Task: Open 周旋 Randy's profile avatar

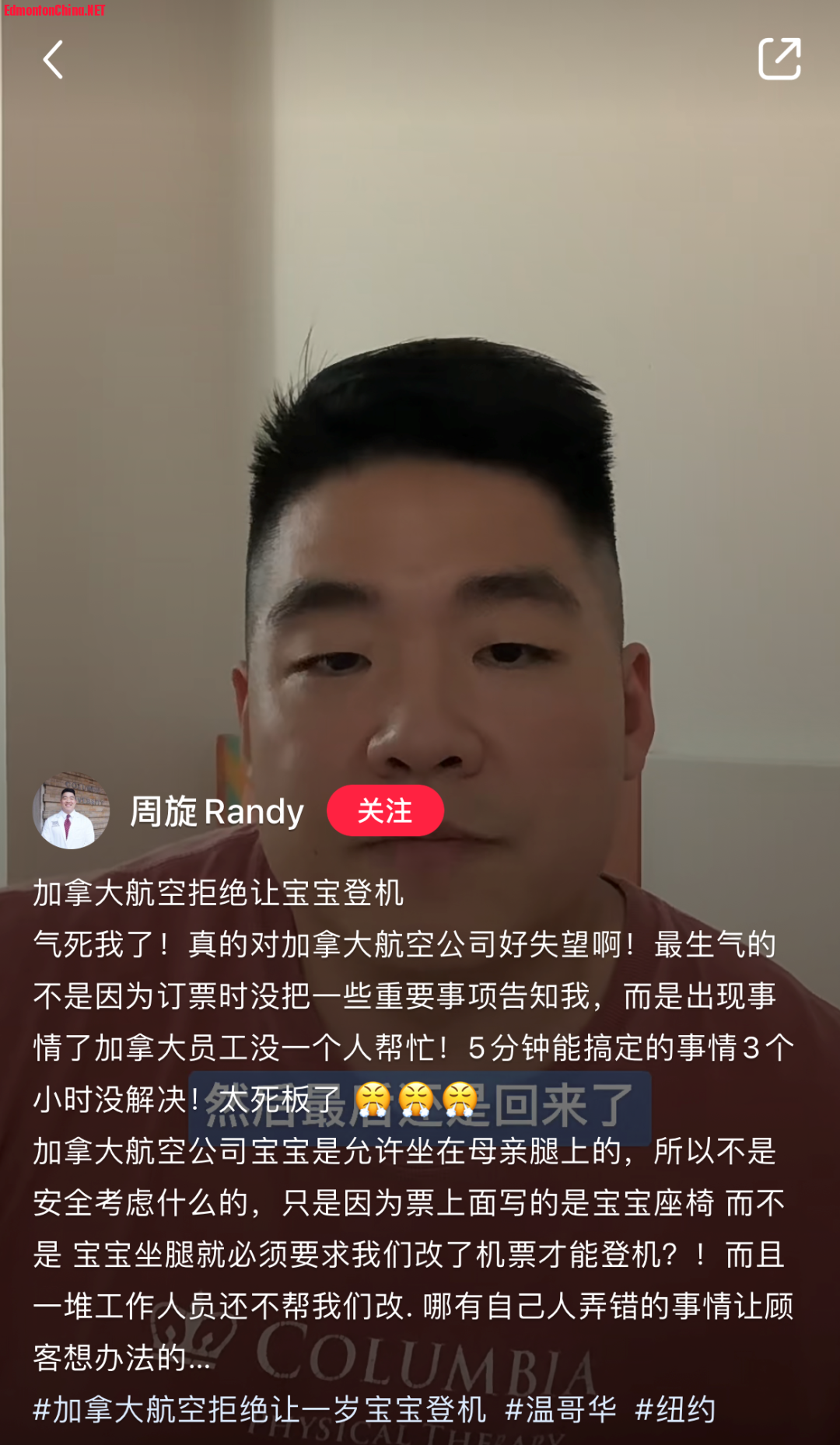Action: coord(71,810)
